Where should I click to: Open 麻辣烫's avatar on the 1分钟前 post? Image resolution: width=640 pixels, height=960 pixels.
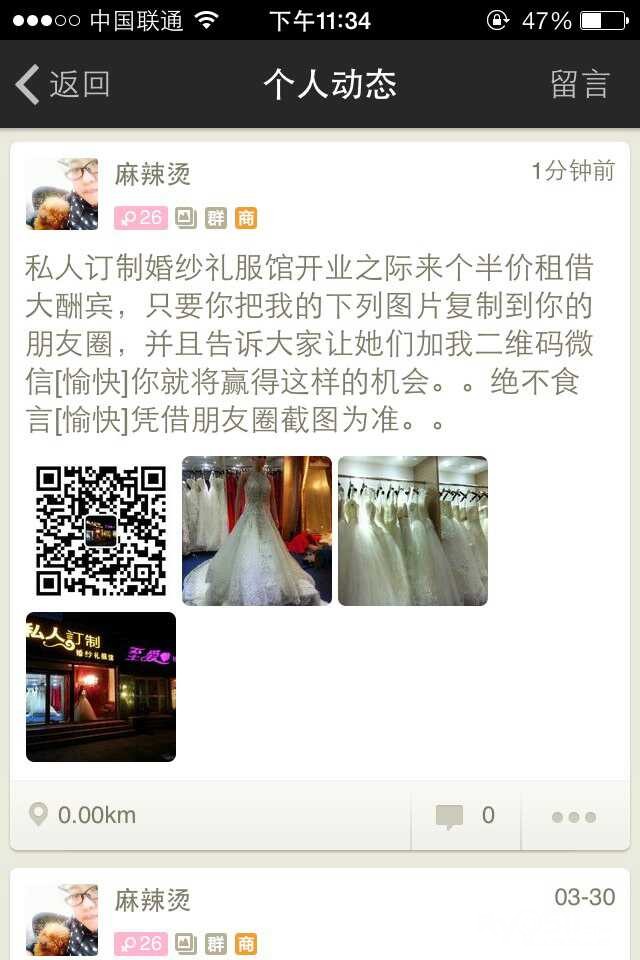(62, 194)
